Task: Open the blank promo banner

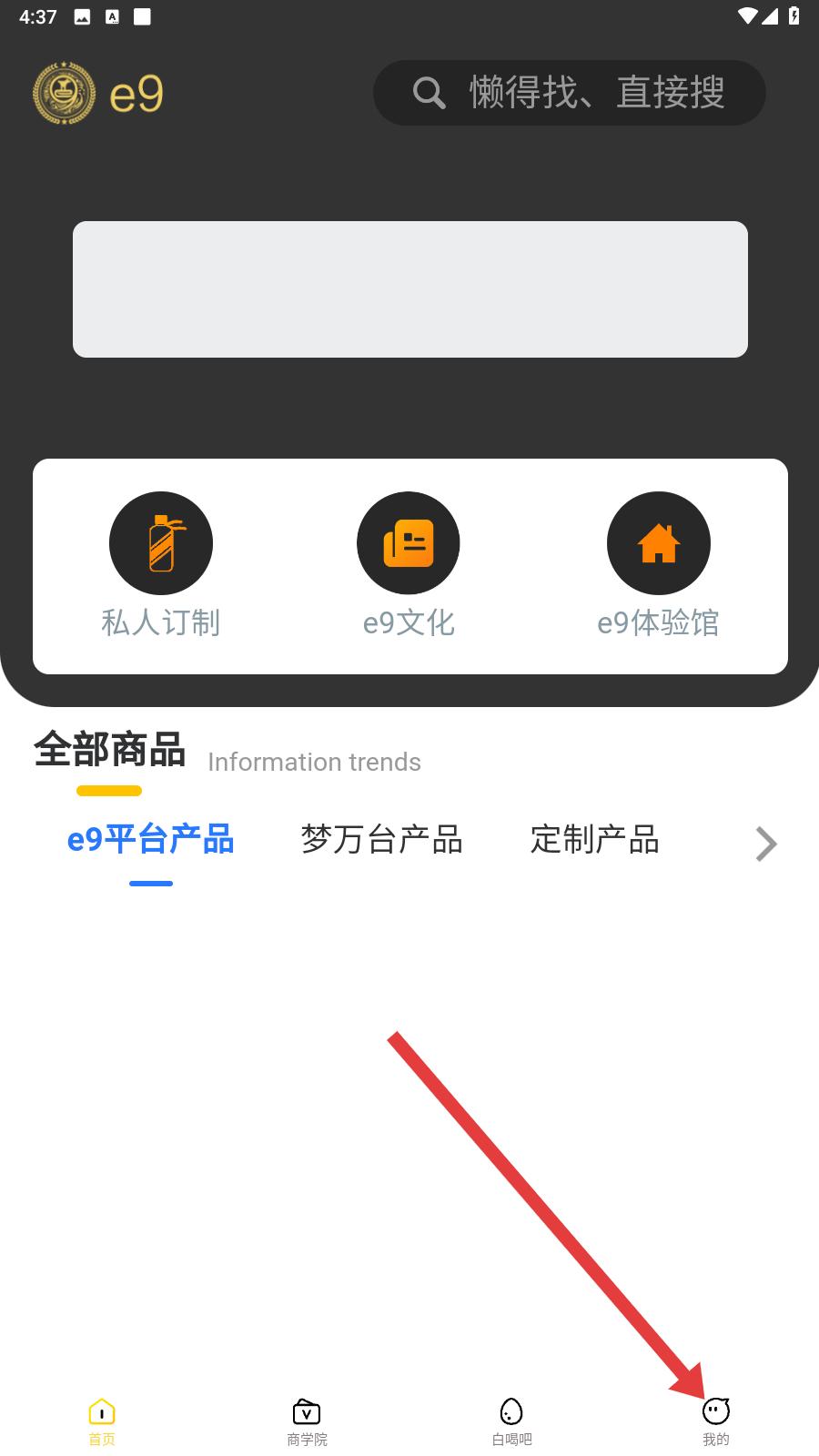Action: pyautogui.click(x=410, y=289)
